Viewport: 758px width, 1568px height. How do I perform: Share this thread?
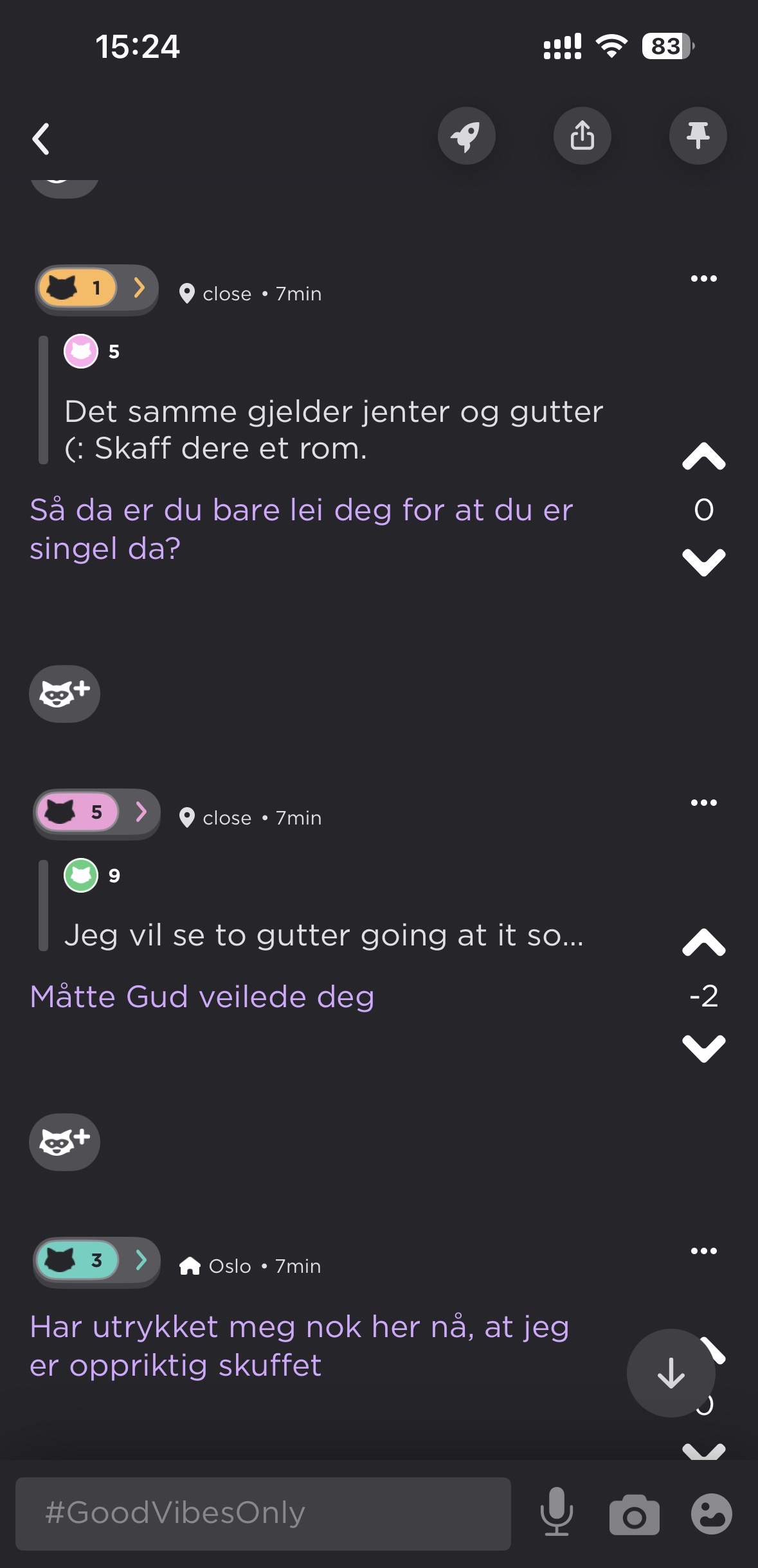pyautogui.click(x=582, y=136)
